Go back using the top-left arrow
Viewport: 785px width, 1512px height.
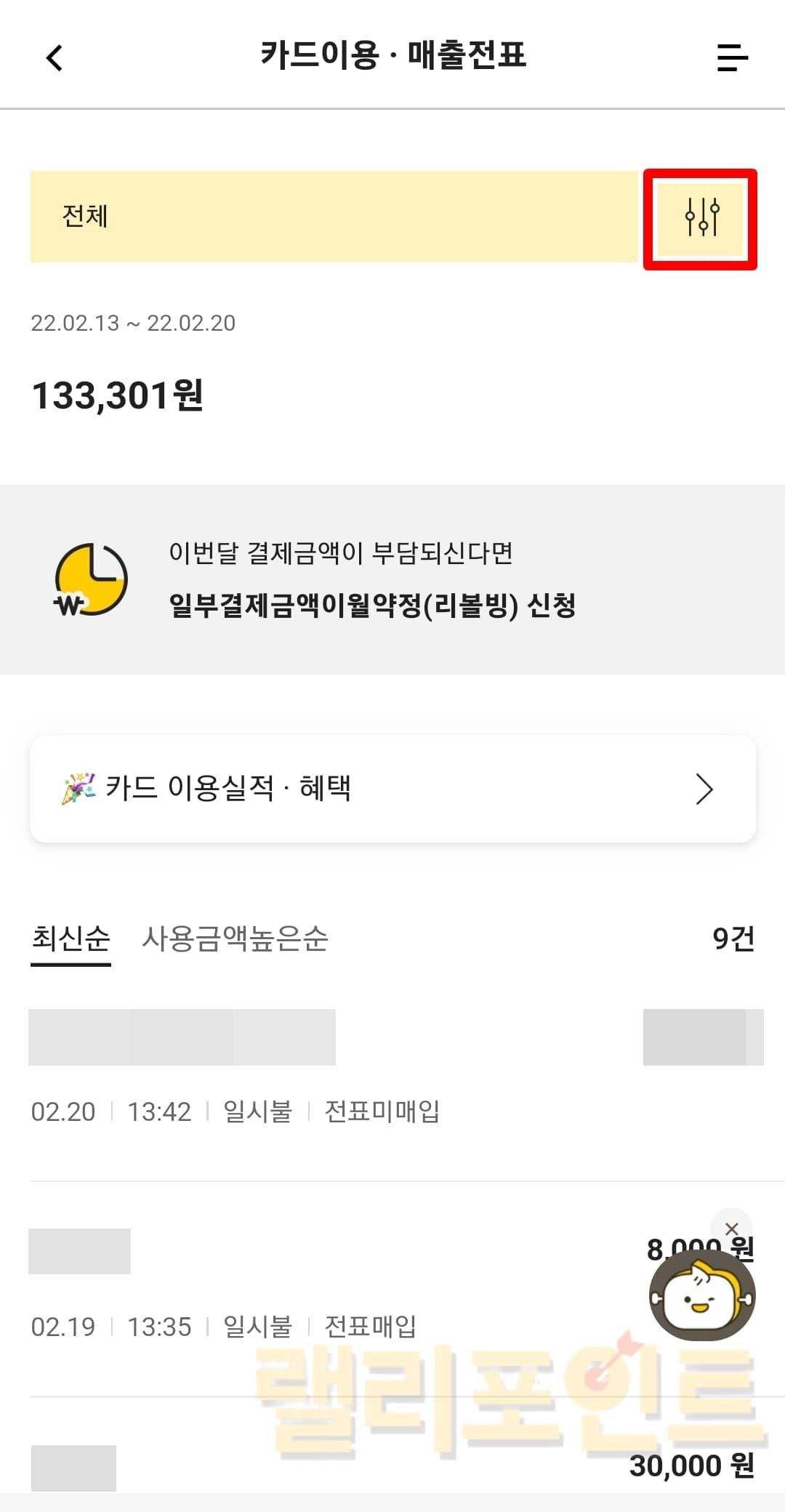click(x=55, y=57)
